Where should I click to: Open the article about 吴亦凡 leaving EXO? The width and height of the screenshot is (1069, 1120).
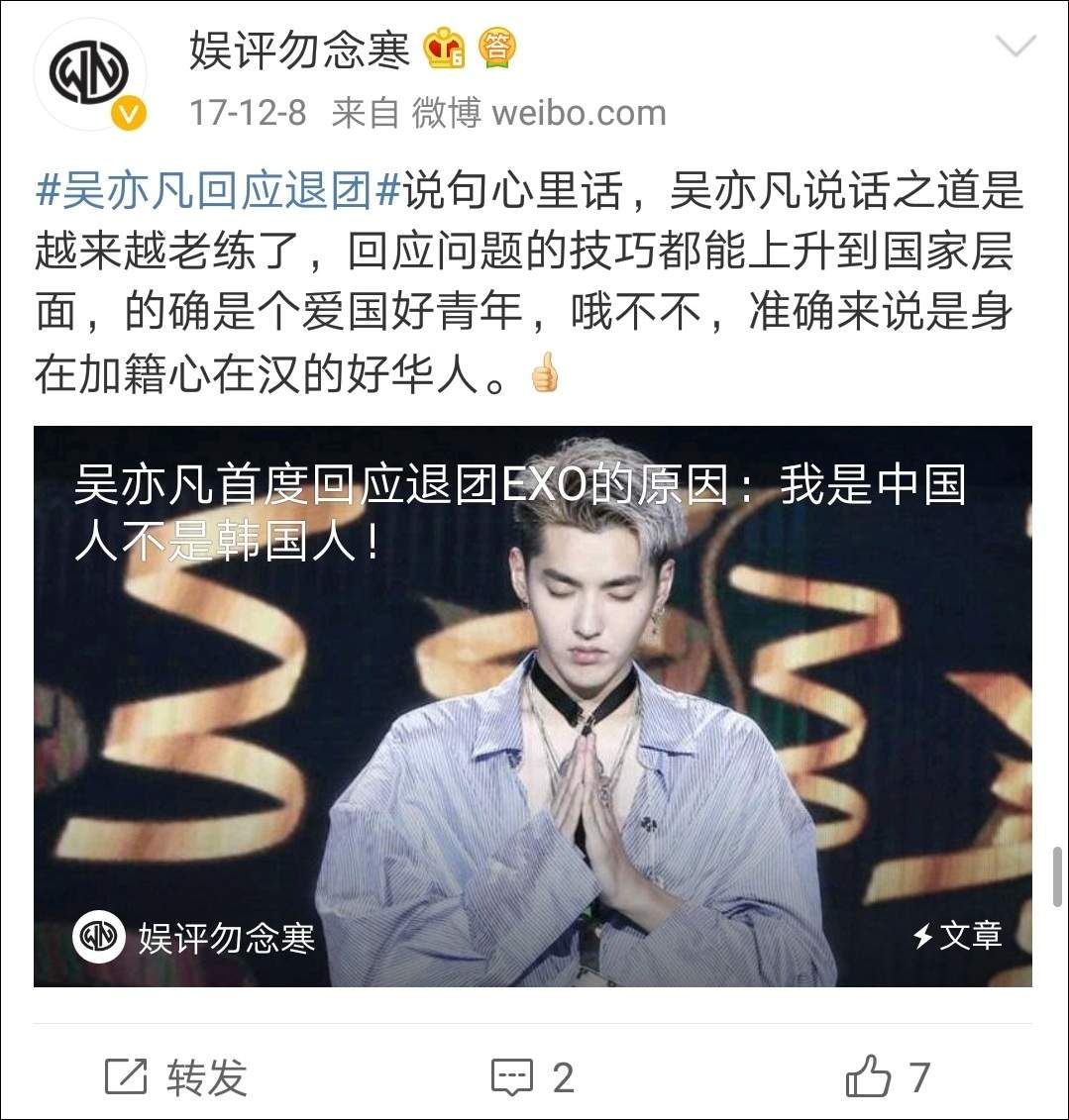point(533,705)
